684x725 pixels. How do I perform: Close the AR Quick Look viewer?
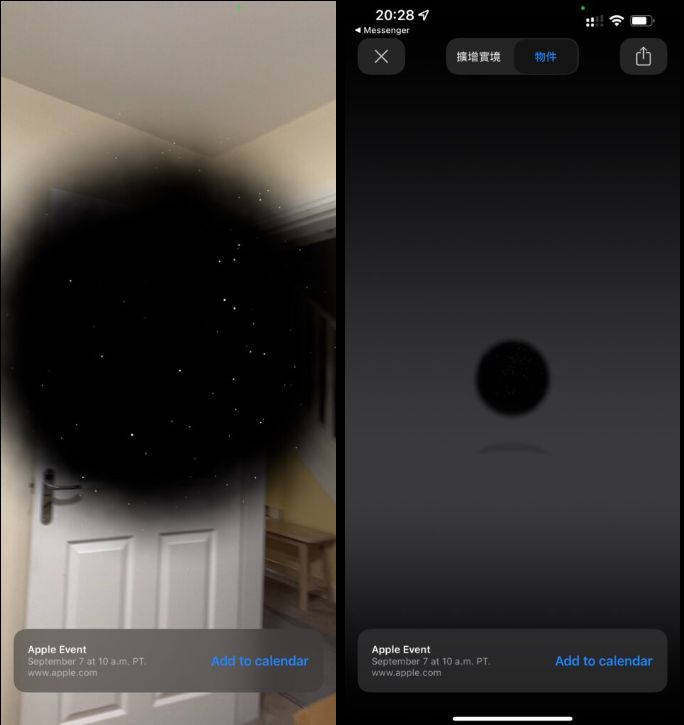click(x=381, y=57)
